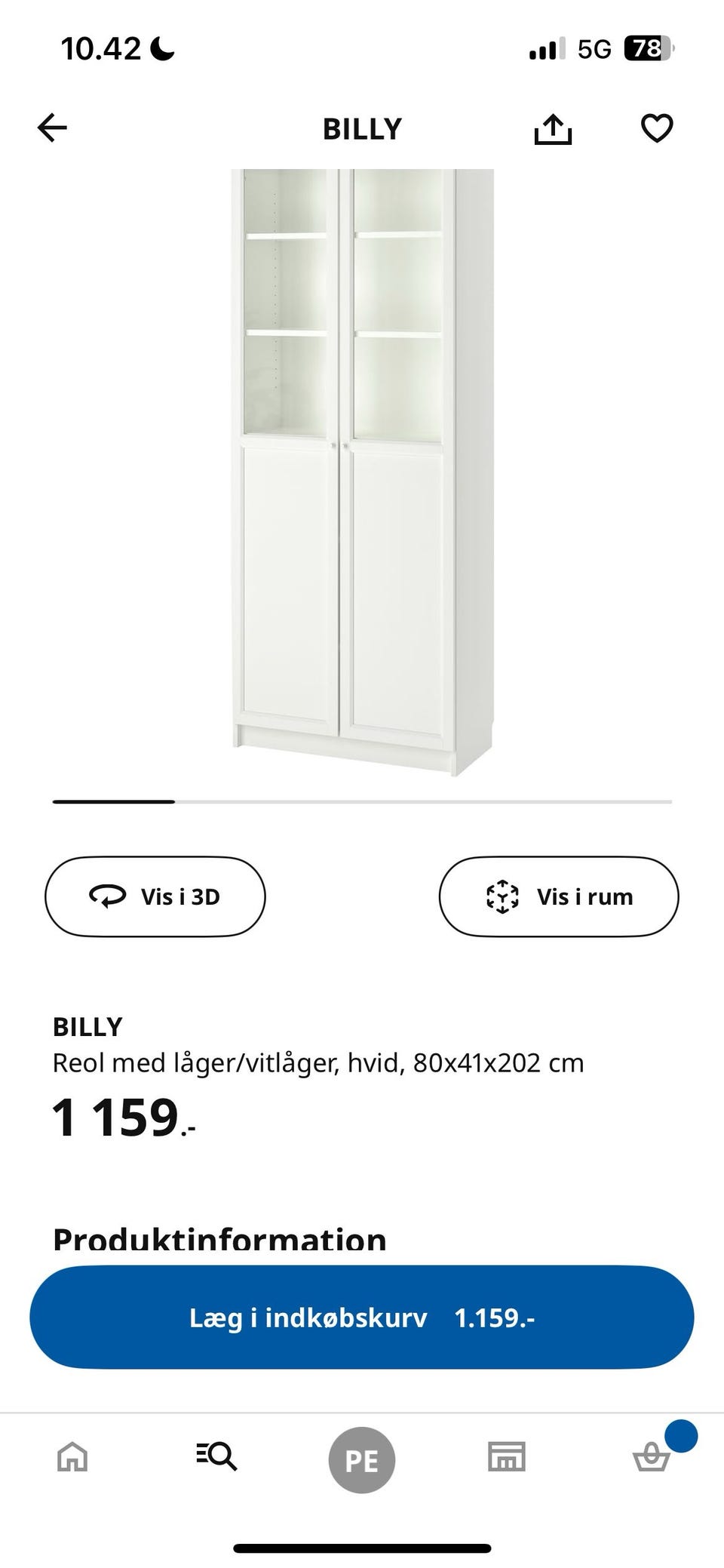Screen dimensions: 724x1568
Task: Tap the AR cube icon on Vis i rum
Action: tap(502, 896)
